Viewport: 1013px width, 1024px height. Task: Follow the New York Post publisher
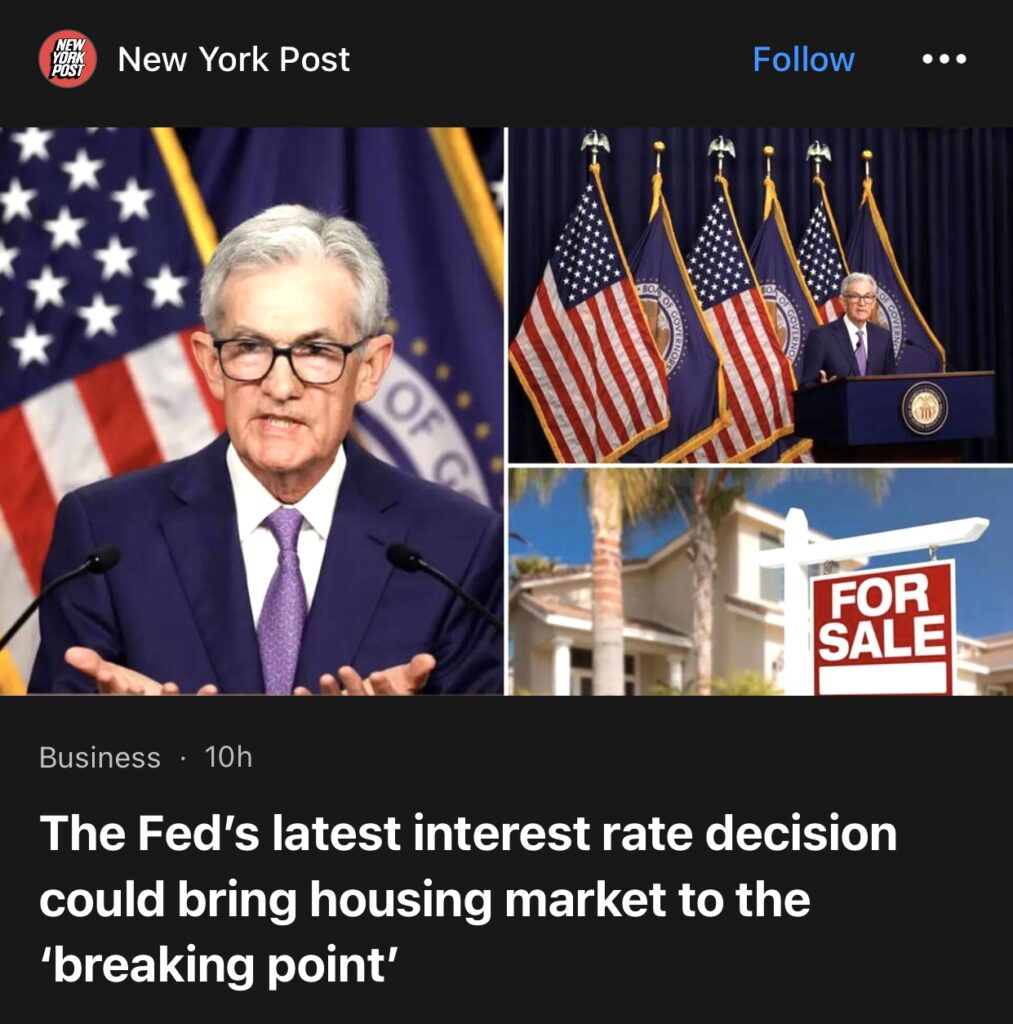click(x=803, y=59)
